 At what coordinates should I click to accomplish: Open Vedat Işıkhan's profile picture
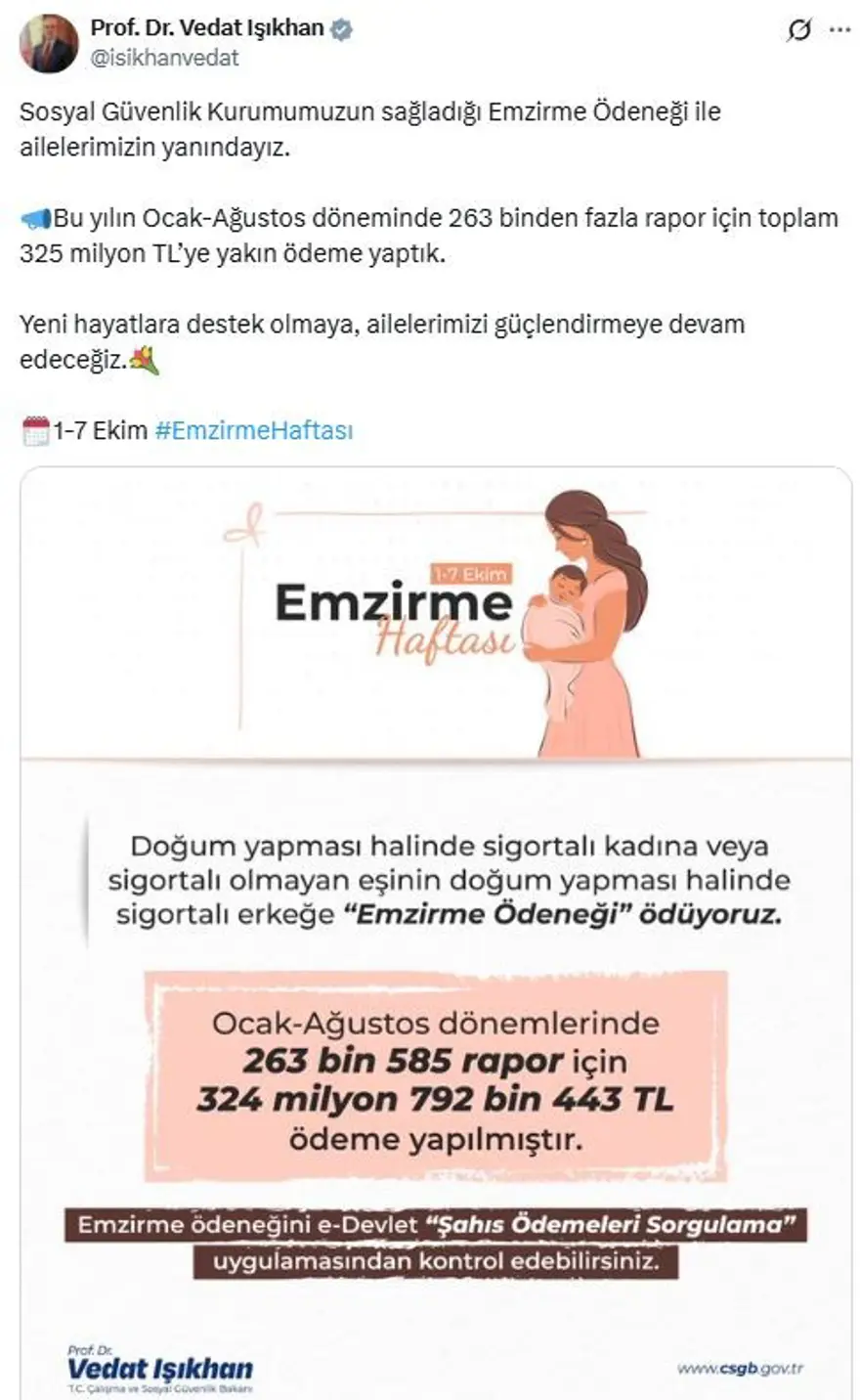(48, 43)
